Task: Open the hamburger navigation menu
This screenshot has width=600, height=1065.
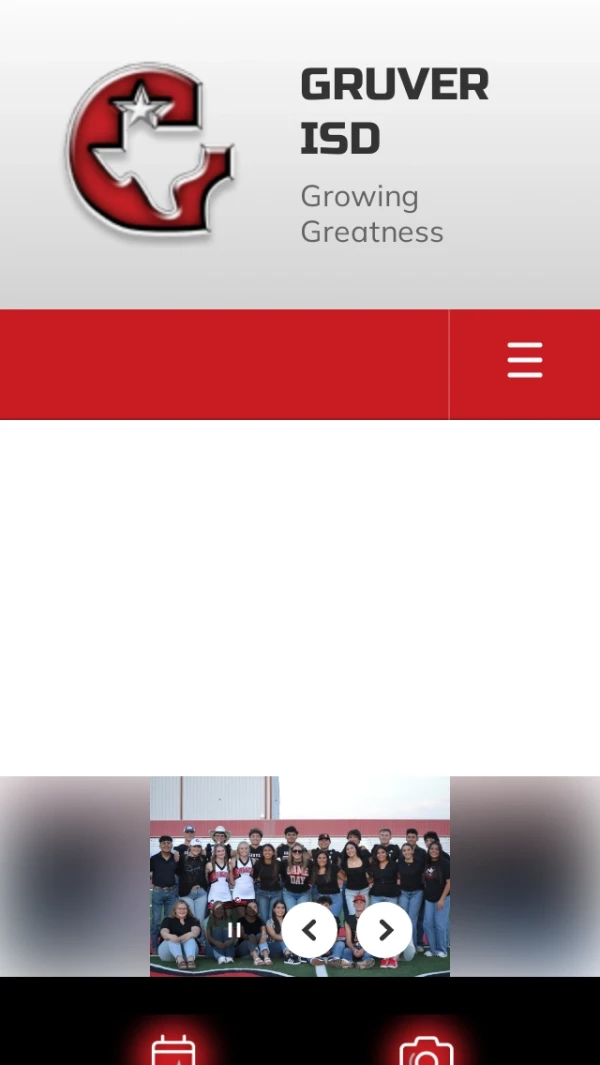Action: click(524, 361)
